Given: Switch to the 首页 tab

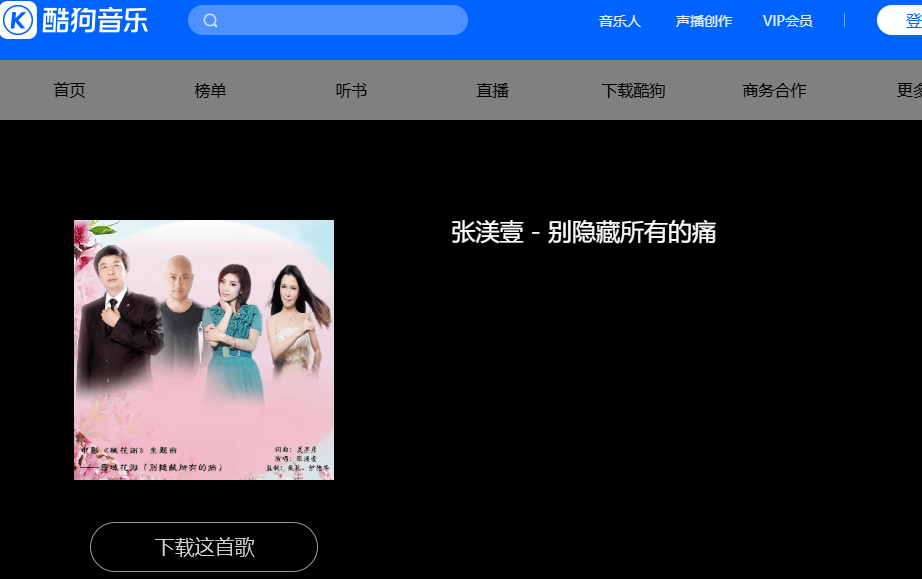Looking at the screenshot, I should (70, 90).
